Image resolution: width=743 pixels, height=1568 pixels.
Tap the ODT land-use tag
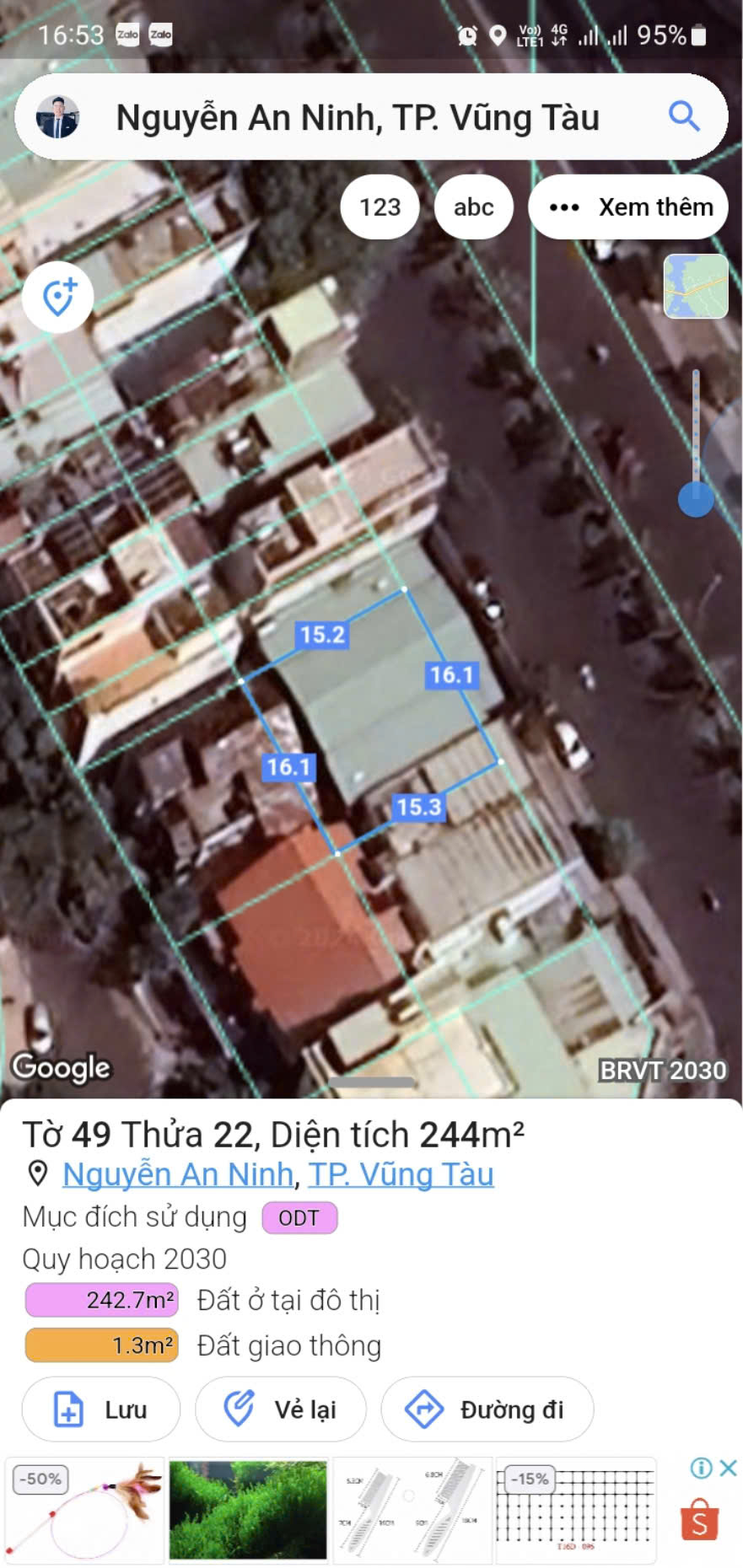(x=299, y=1218)
